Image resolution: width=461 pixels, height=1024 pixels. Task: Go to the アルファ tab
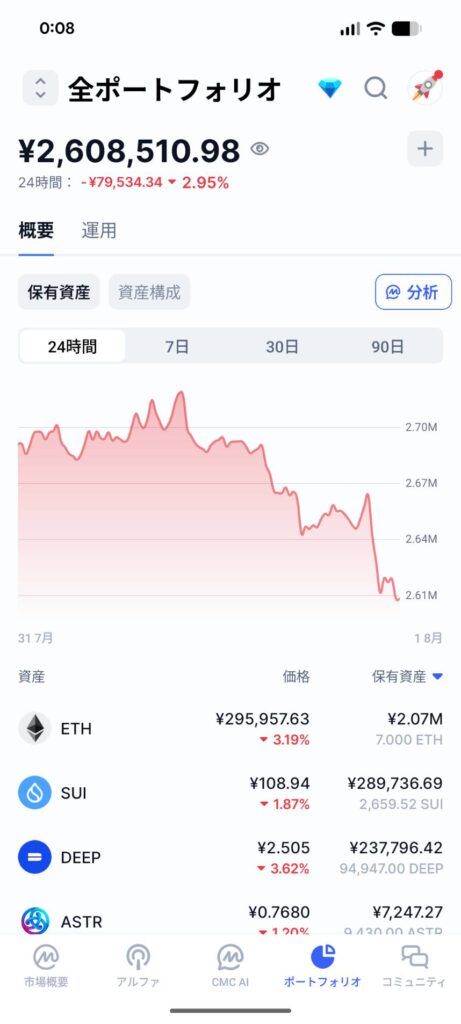pos(138,966)
